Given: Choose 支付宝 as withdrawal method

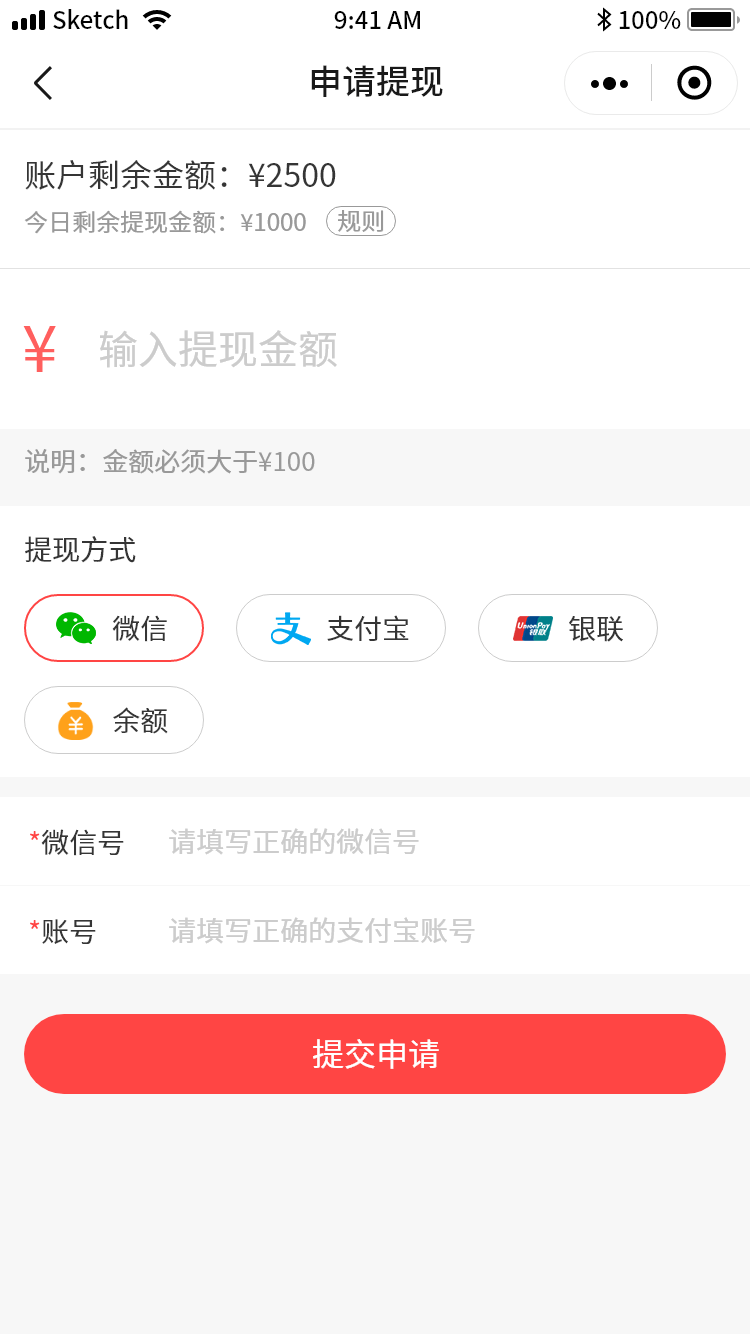Looking at the screenshot, I should [x=340, y=628].
